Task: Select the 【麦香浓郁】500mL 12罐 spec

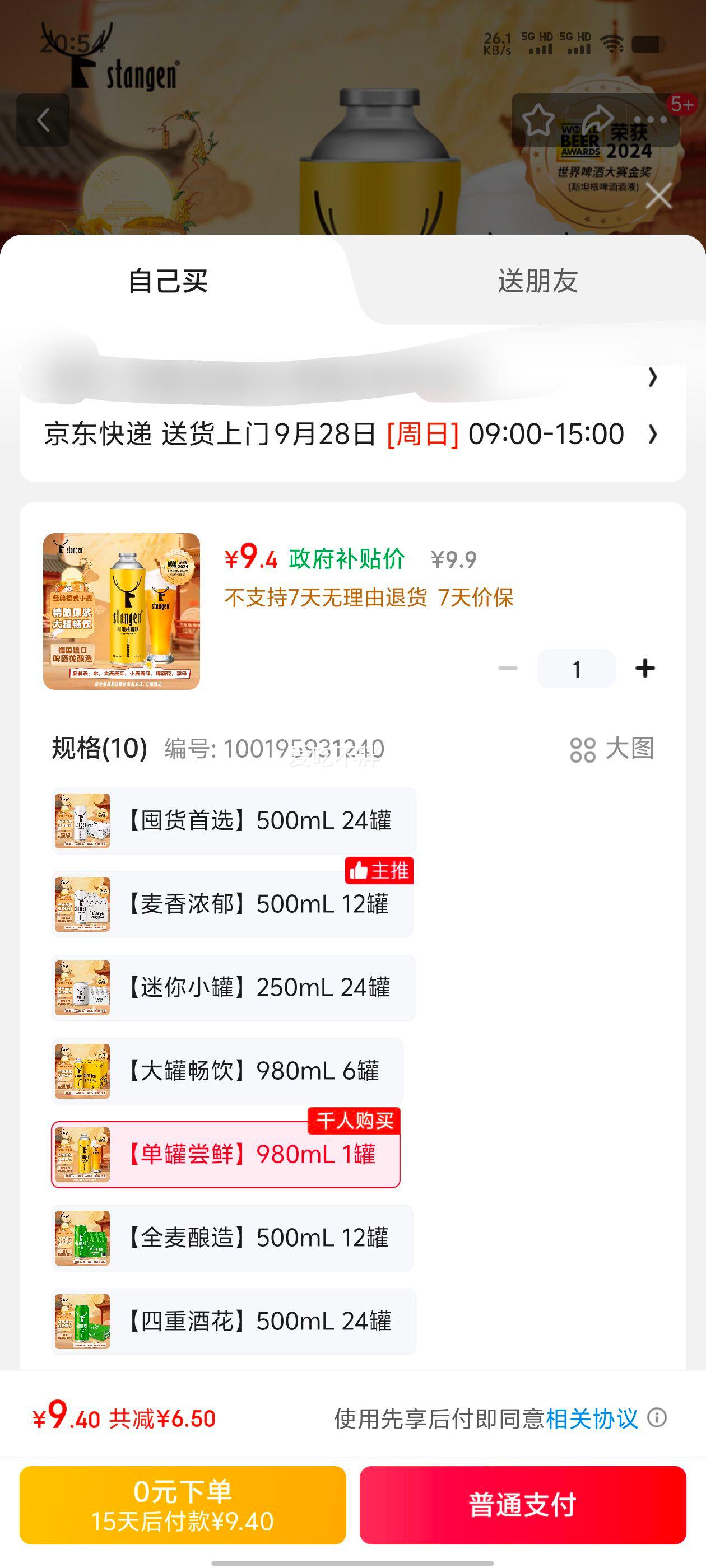Action: 232,904
